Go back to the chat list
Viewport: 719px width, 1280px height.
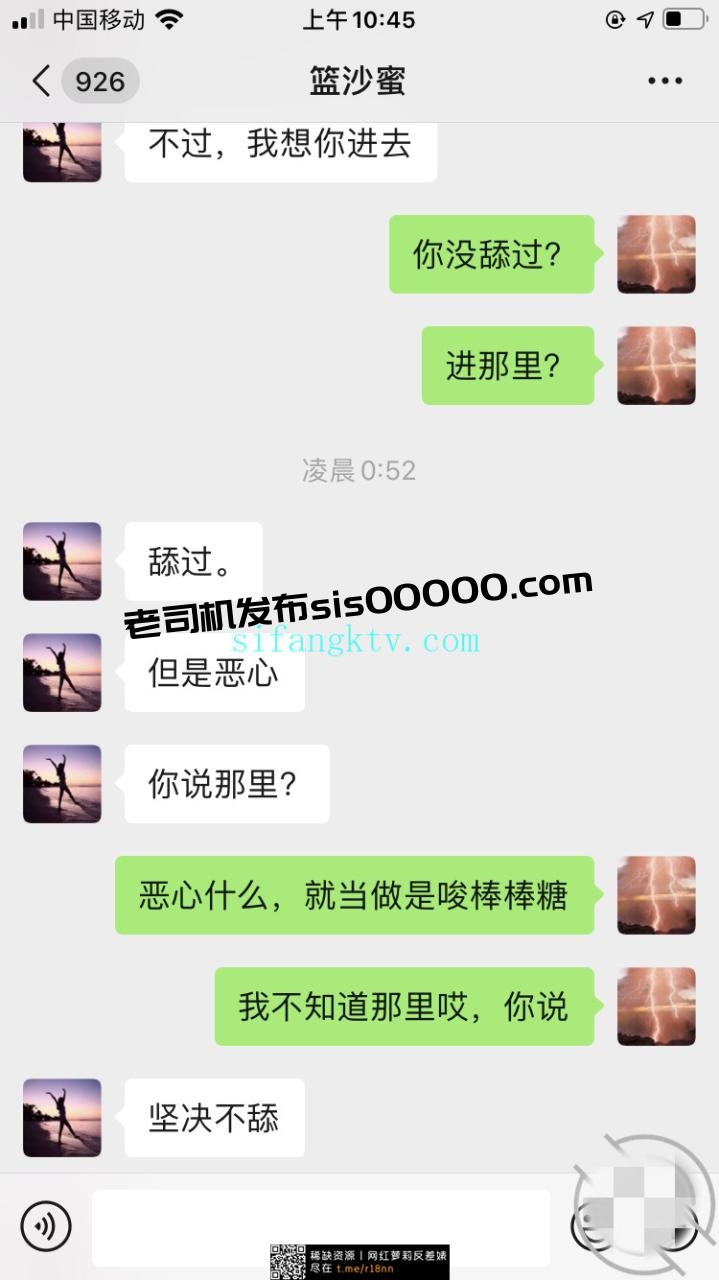click(42, 81)
